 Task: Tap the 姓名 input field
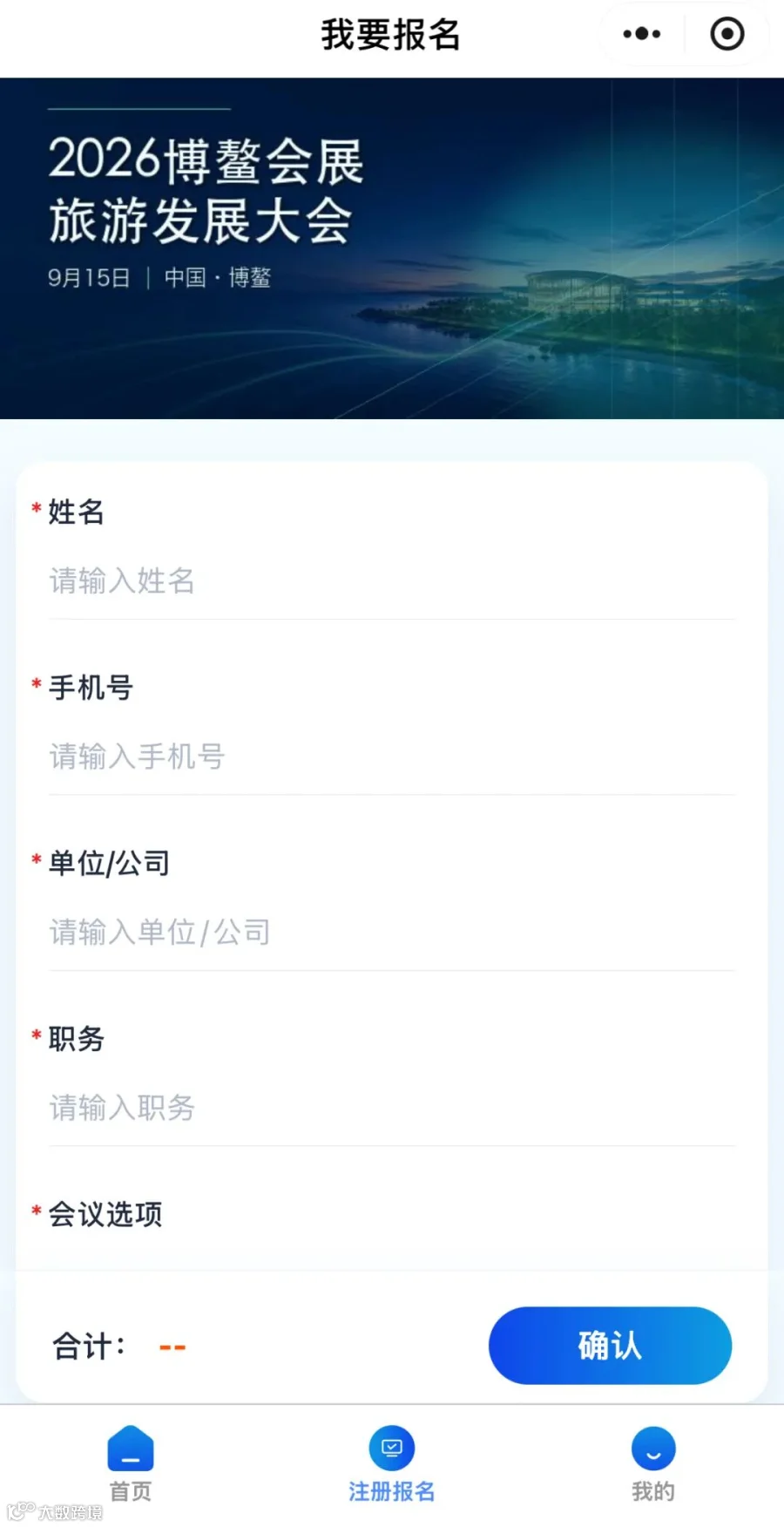click(392, 580)
